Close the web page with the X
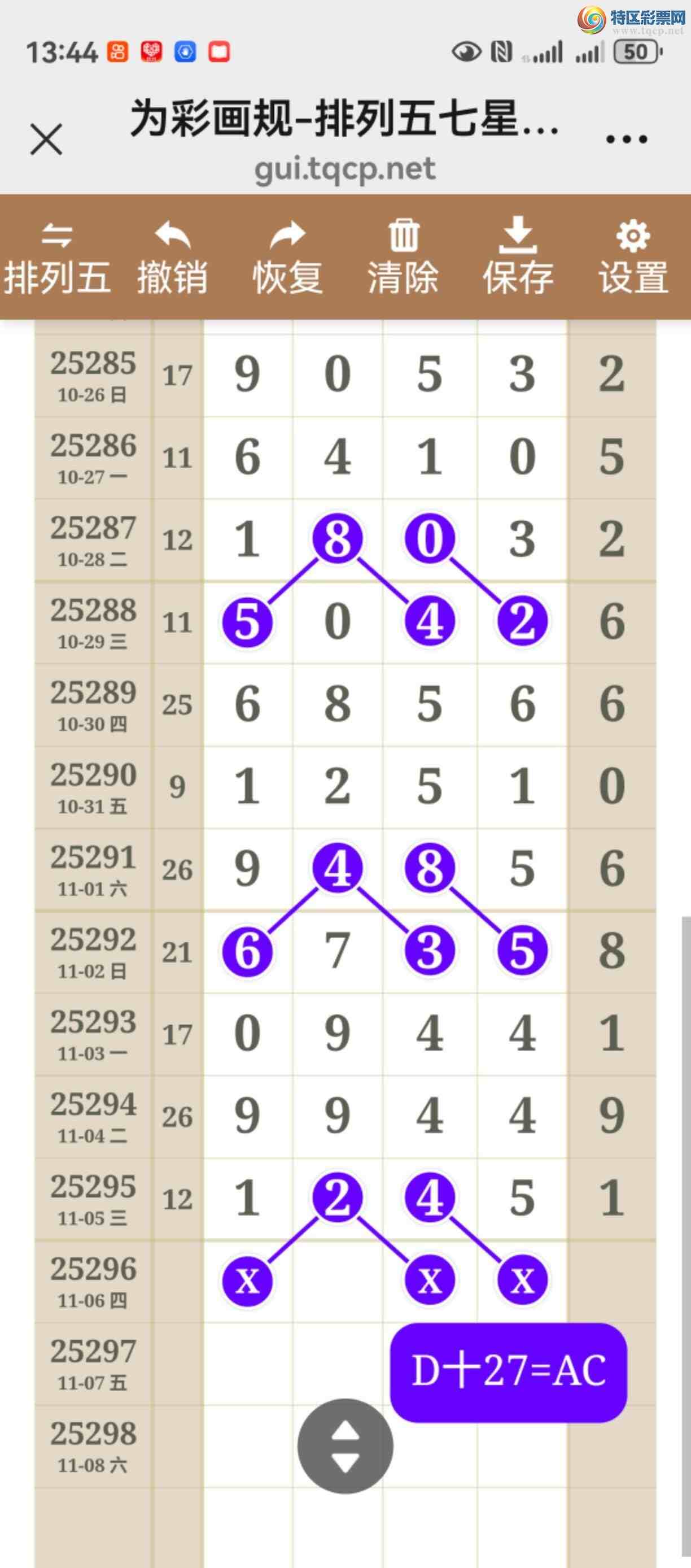 tap(46, 140)
